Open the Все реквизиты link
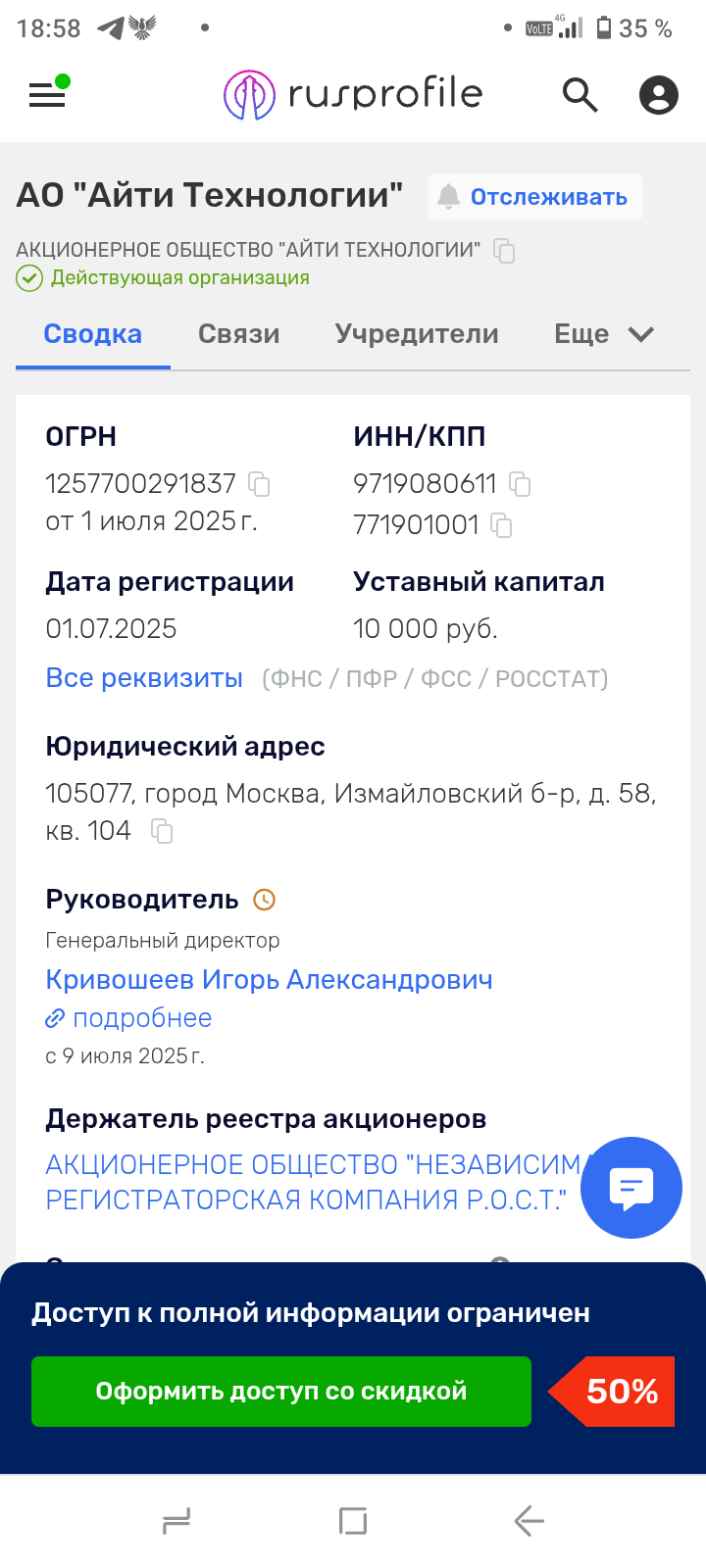The height and width of the screenshot is (1568, 706). pos(144,678)
